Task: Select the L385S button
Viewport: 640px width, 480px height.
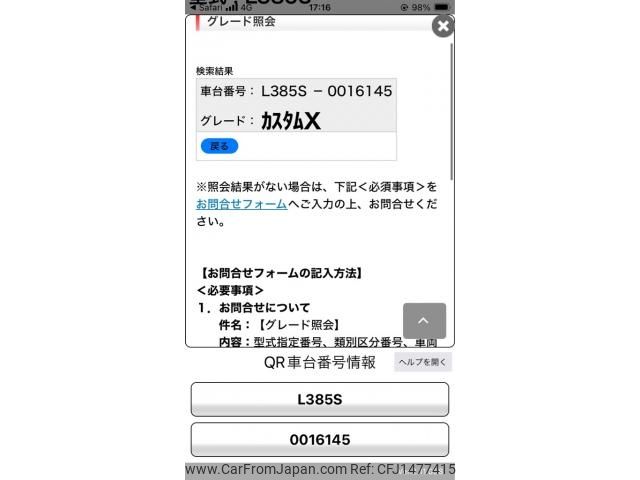Action: 320,399
